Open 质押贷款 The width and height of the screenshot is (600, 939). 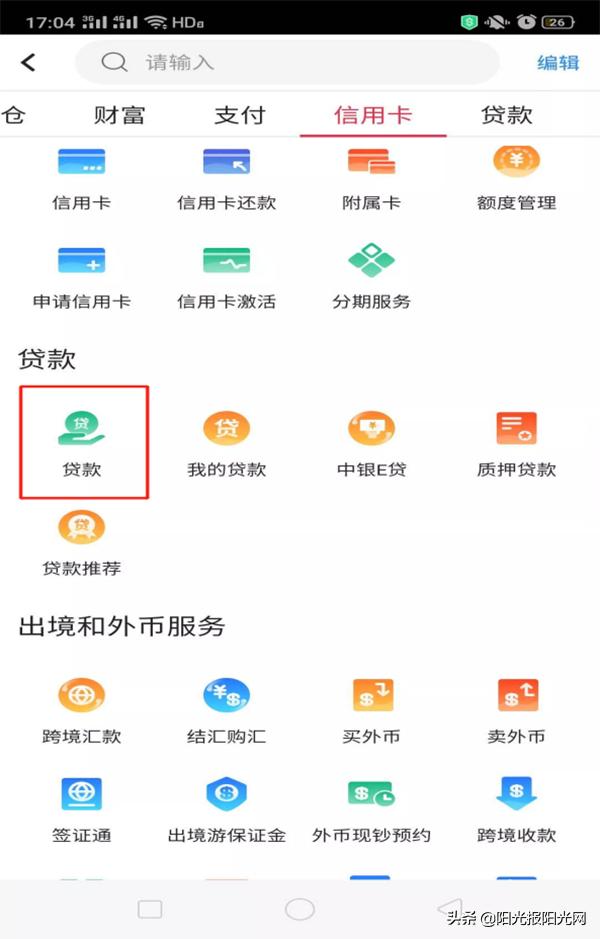(516, 444)
